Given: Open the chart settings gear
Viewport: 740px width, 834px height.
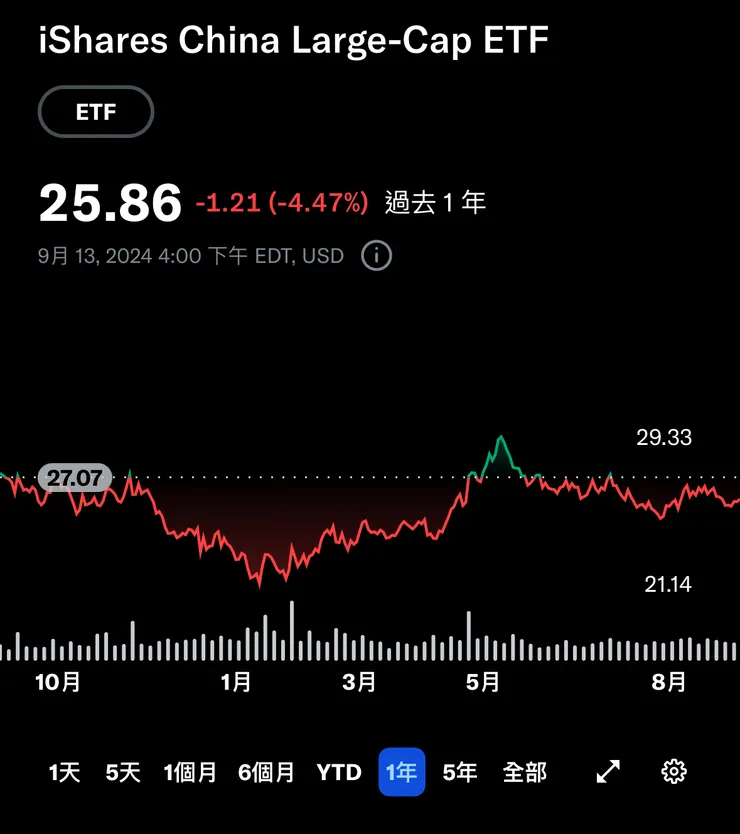Looking at the screenshot, I should click(x=673, y=772).
